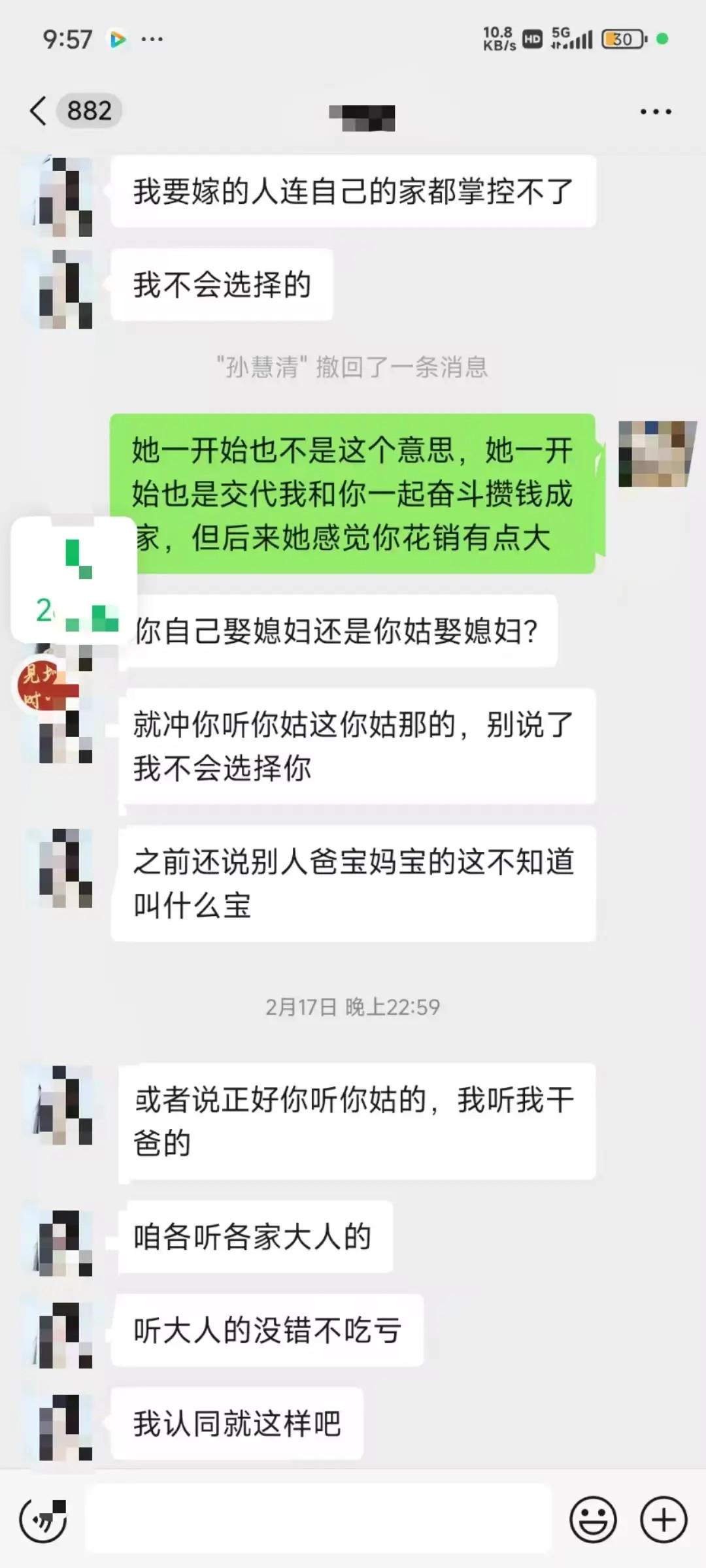Open my own profile avatar
This screenshot has width=706, height=1568.
657,454
